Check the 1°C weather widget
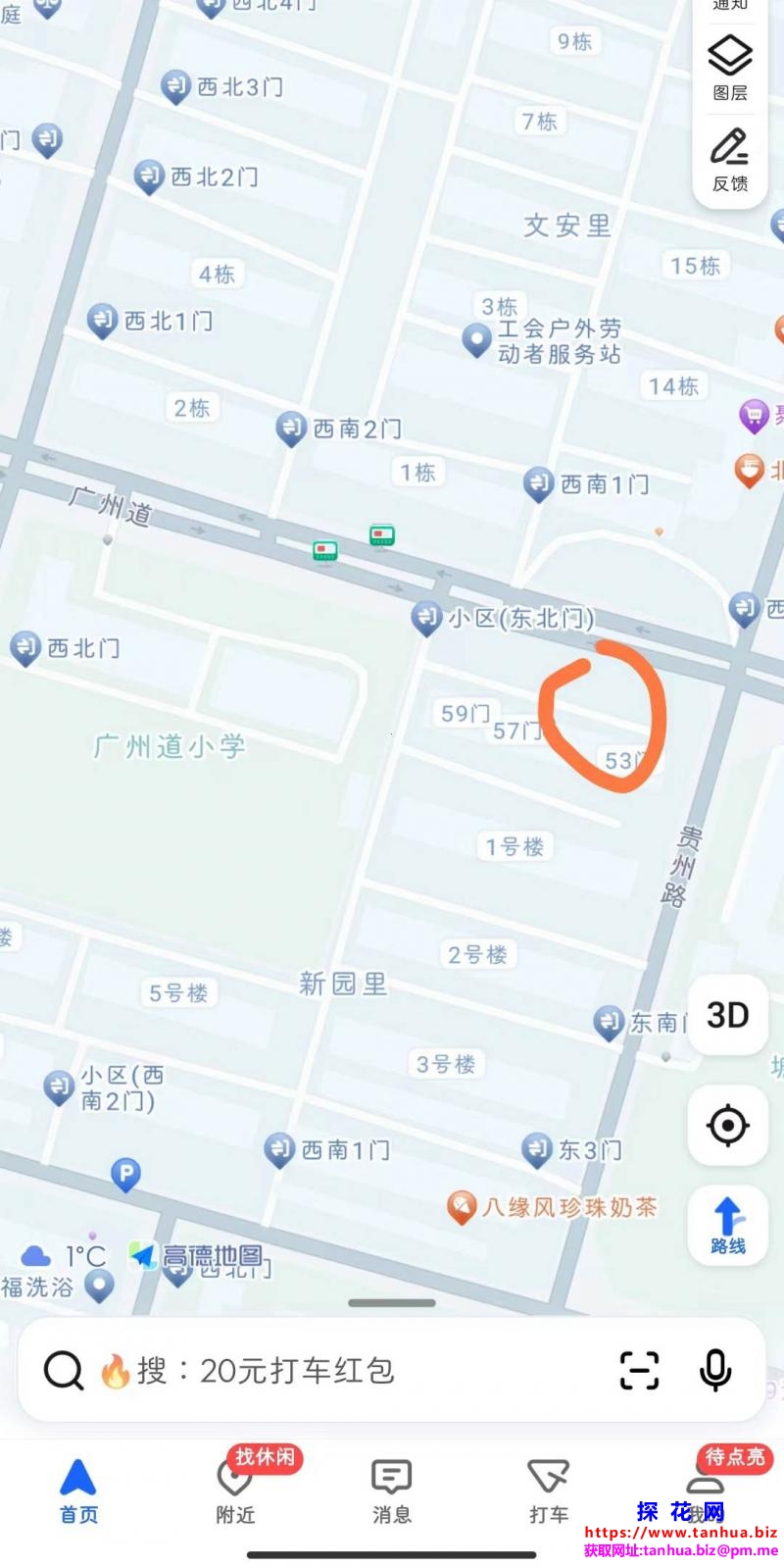This screenshot has height=1566, width=784. 64,1256
